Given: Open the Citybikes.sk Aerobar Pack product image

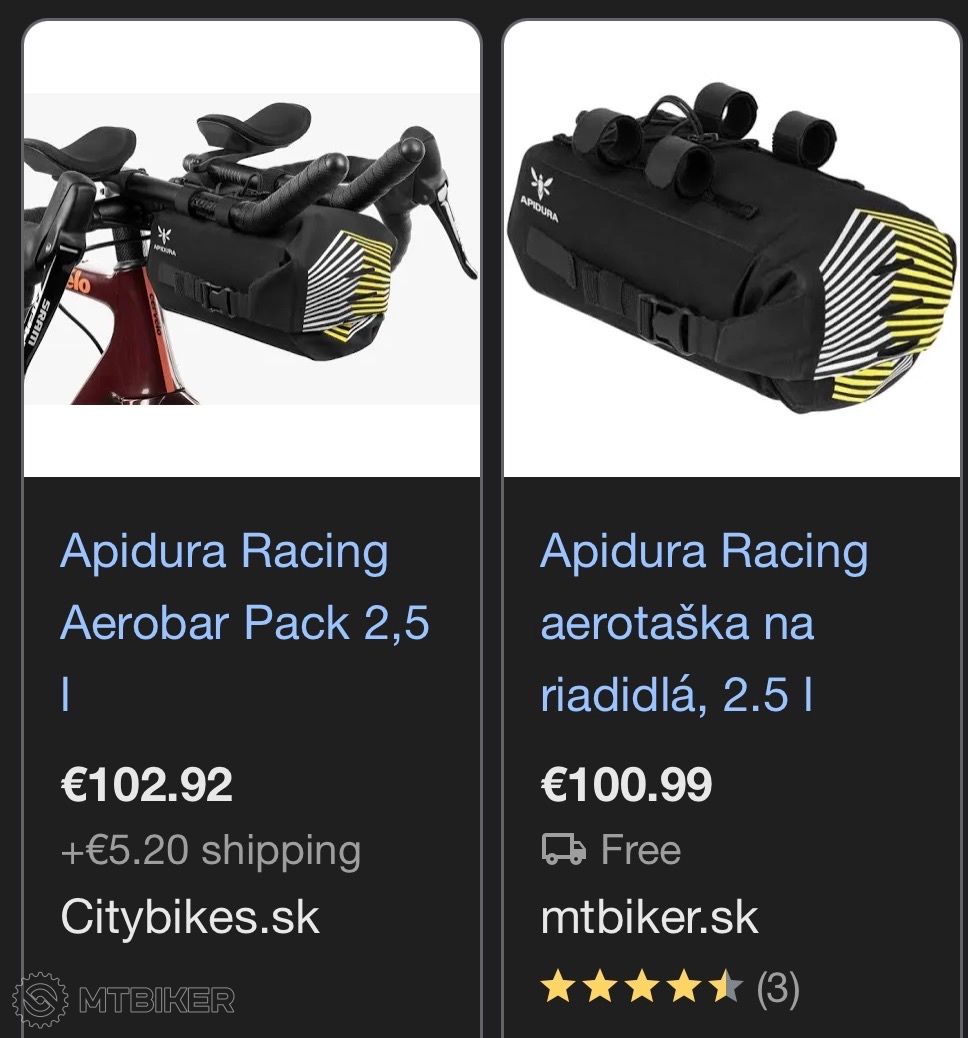Looking at the screenshot, I should click(x=251, y=250).
